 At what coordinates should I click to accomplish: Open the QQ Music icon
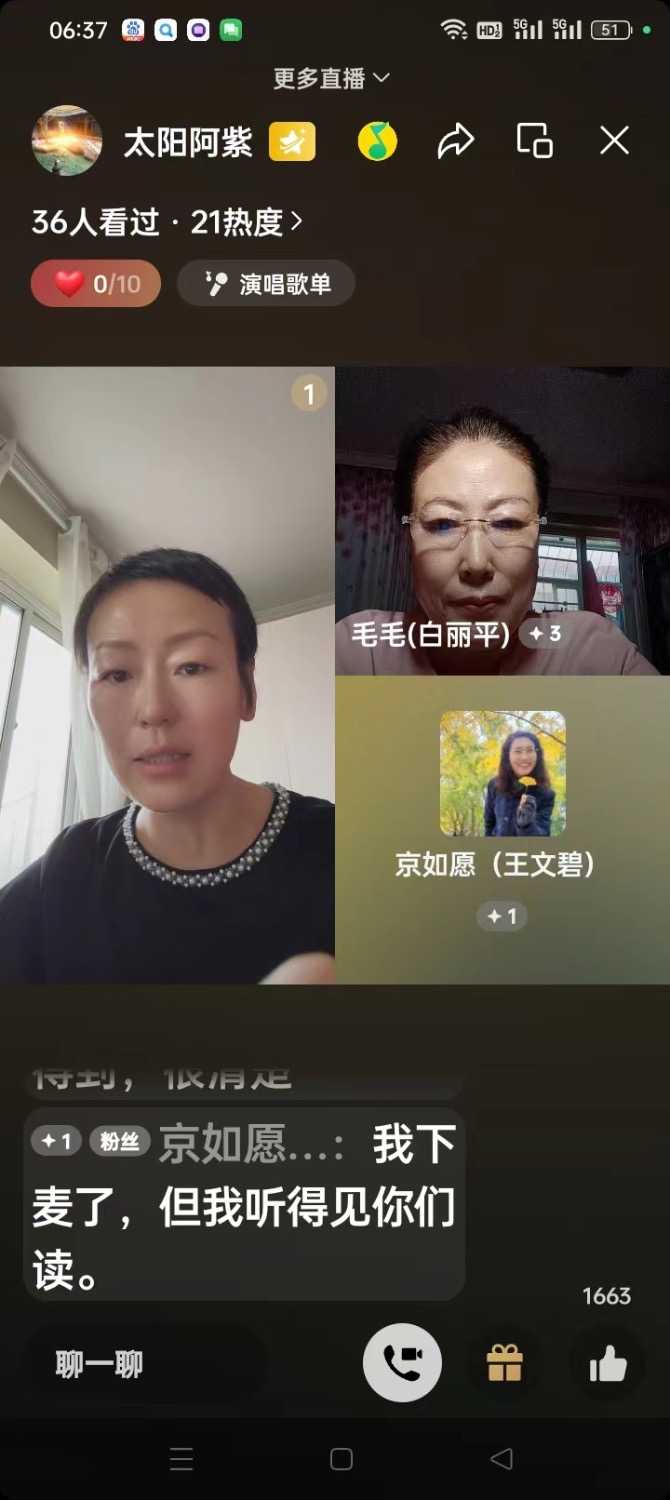(x=377, y=142)
